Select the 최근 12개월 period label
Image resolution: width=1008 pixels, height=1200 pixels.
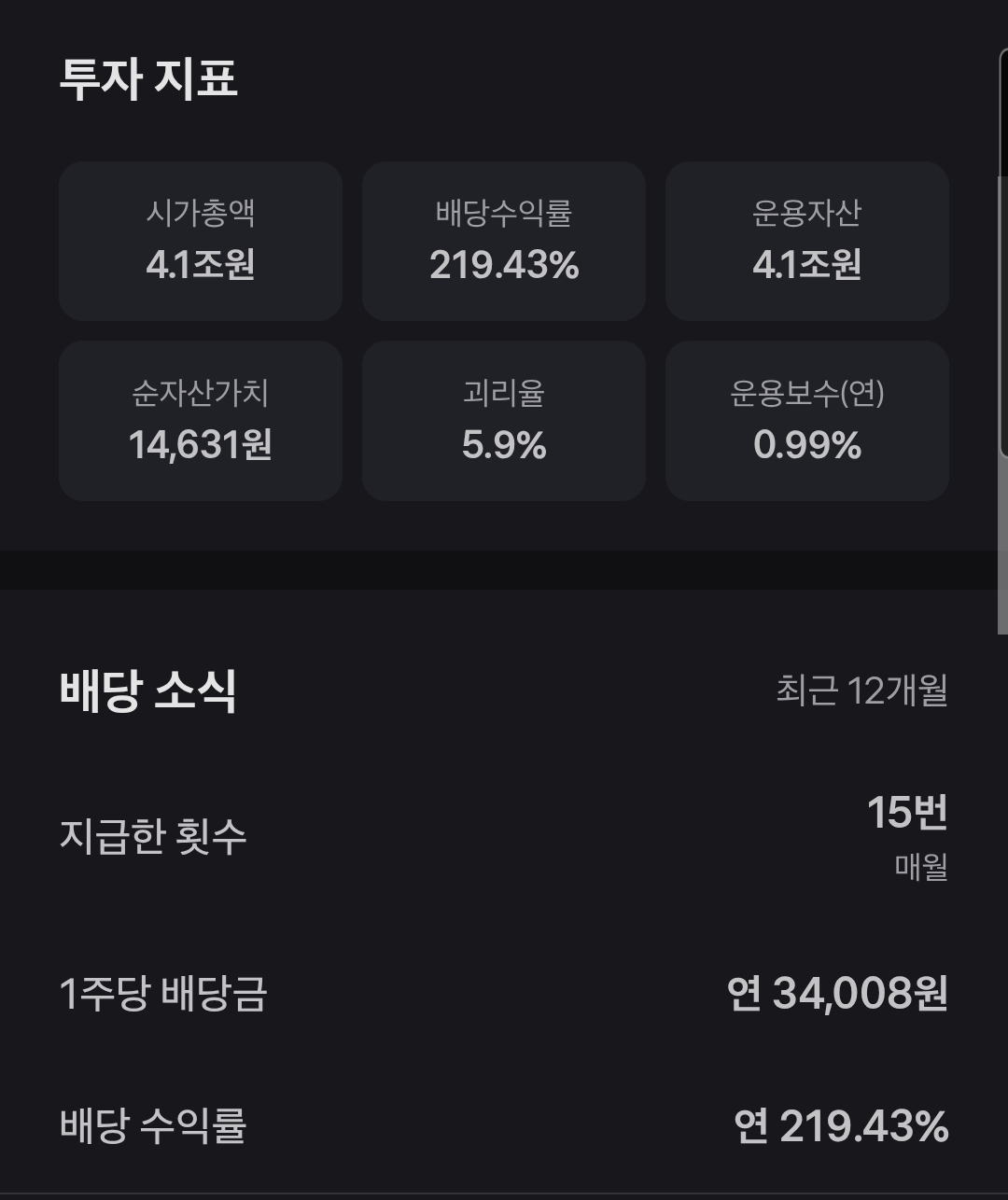tap(863, 691)
